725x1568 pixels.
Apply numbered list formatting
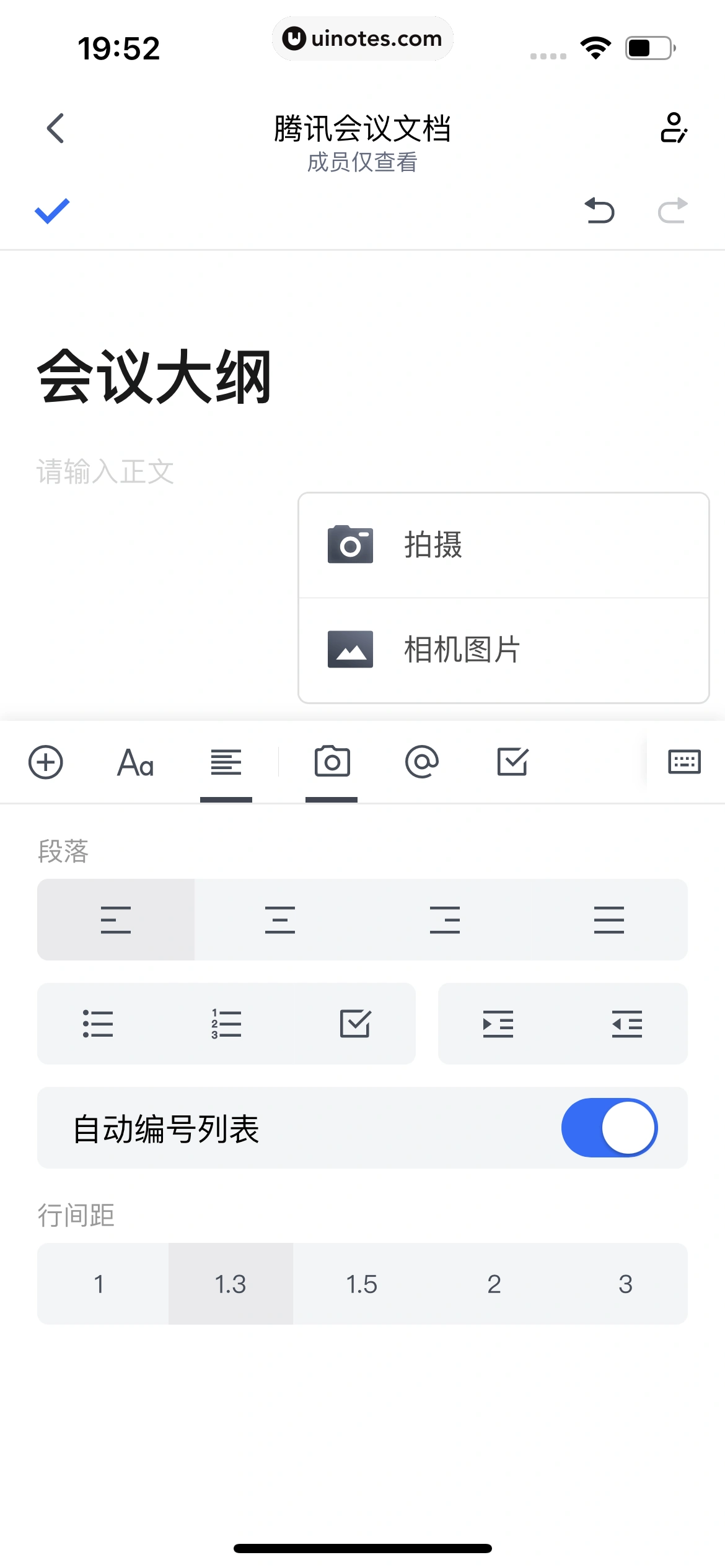point(226,1024)
